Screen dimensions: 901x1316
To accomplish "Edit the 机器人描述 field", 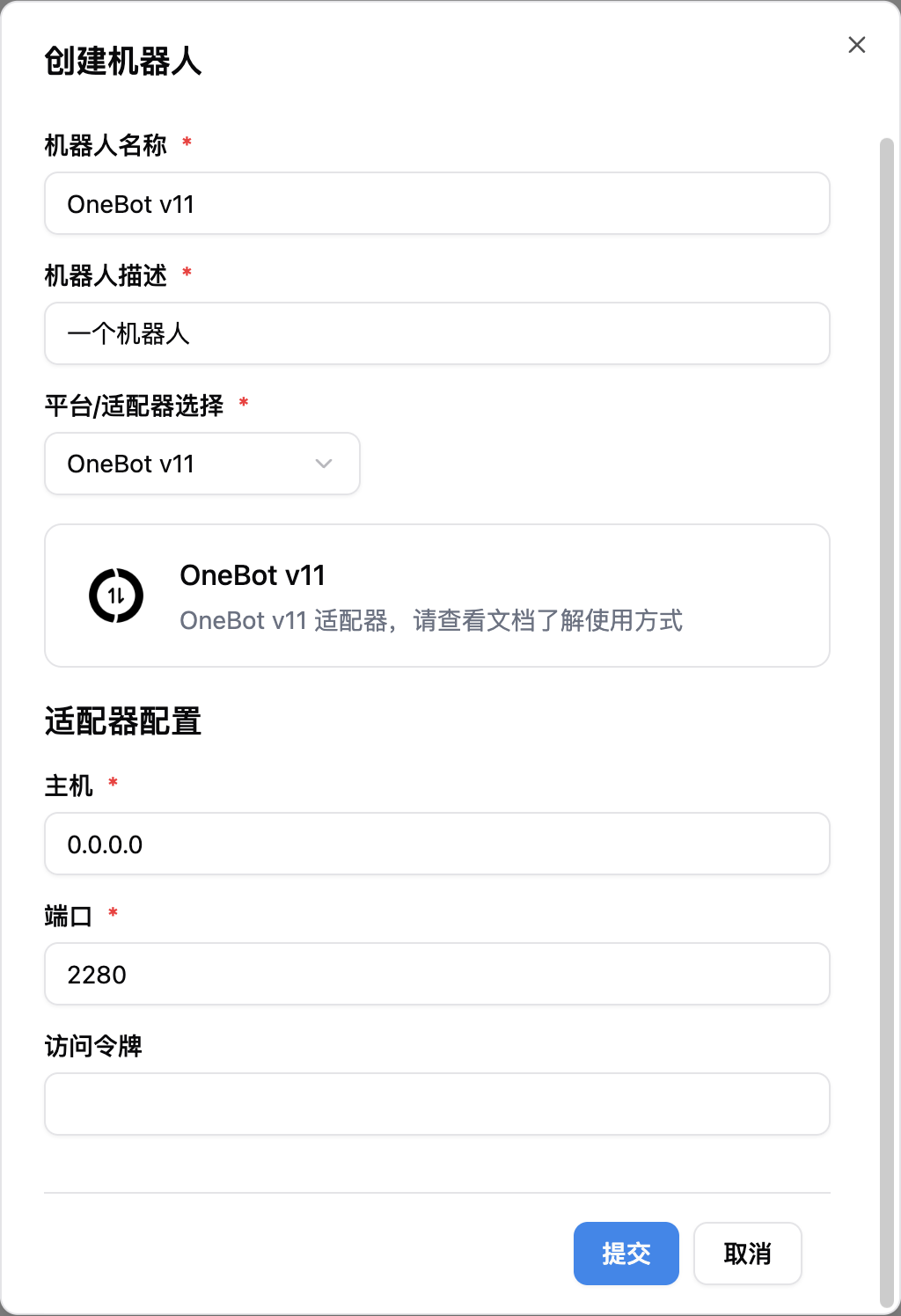I will [436, 334].
